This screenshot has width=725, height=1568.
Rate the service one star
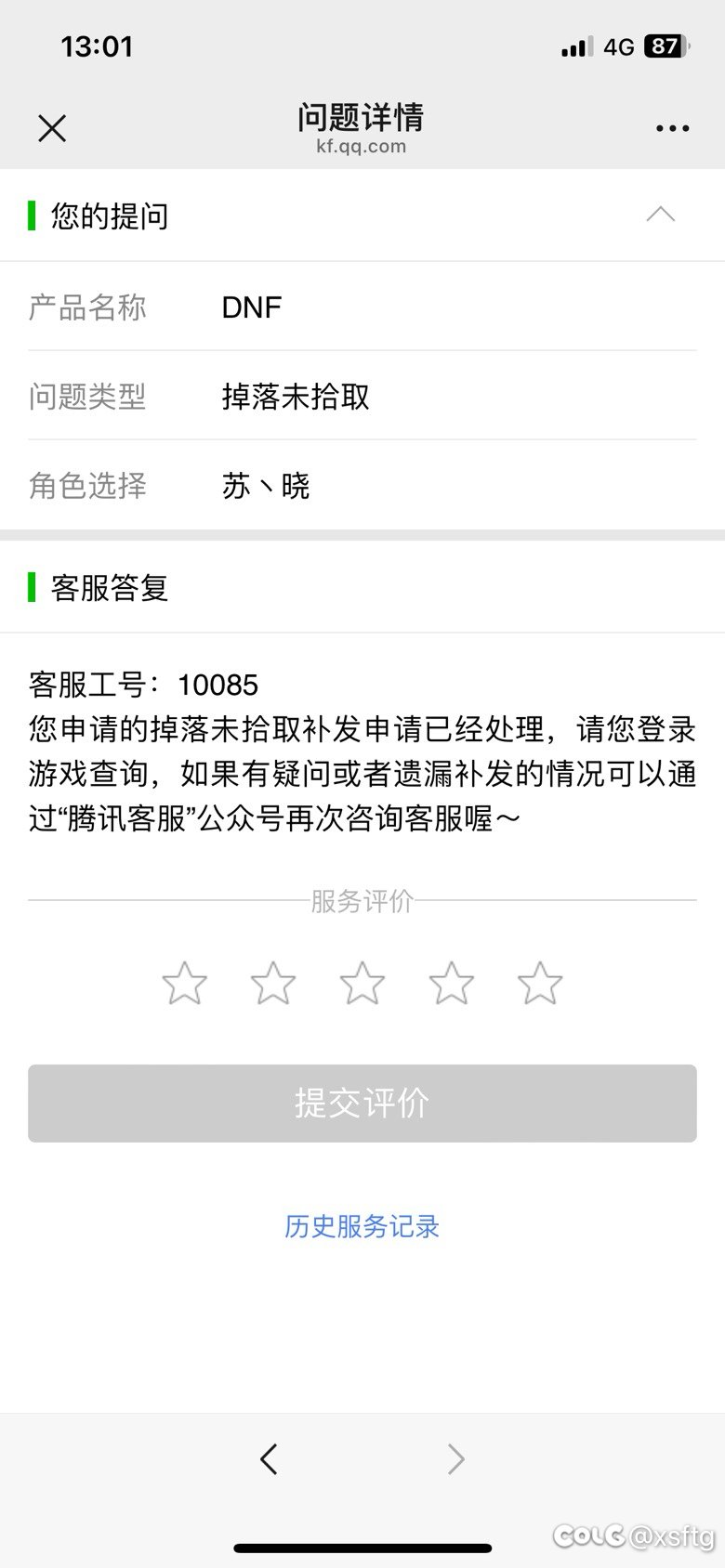tap(184, 983)
